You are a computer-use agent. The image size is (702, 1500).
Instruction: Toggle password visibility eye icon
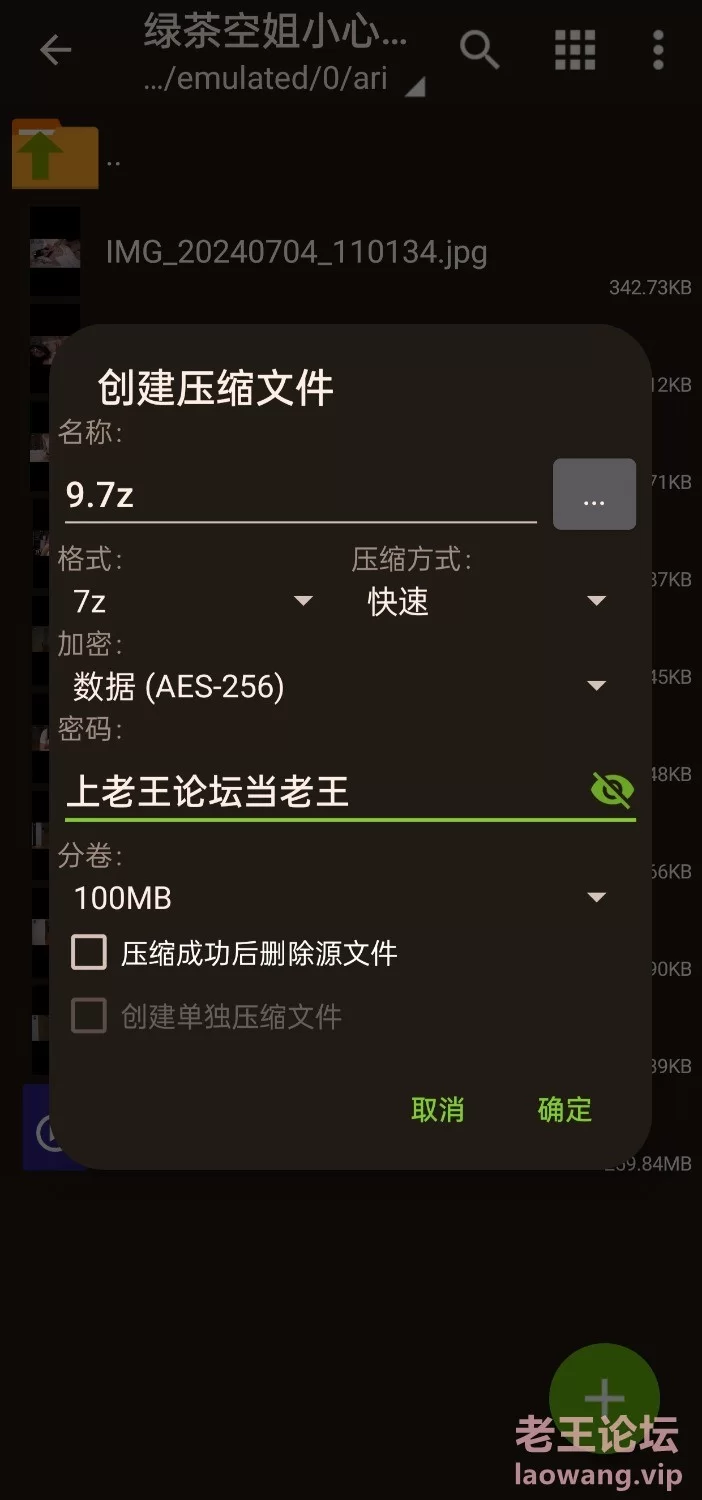(612, 791)
